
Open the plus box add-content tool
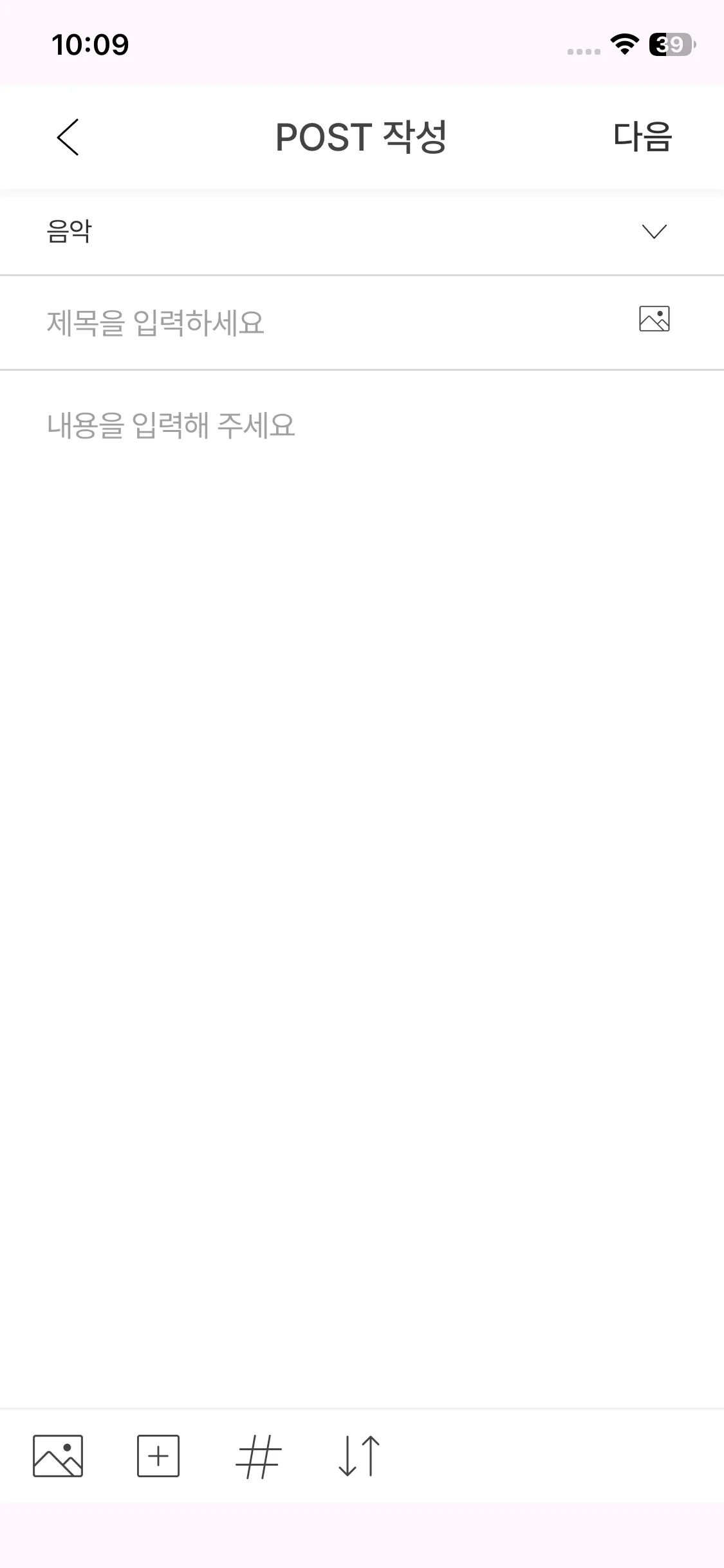pos(158,1456)
